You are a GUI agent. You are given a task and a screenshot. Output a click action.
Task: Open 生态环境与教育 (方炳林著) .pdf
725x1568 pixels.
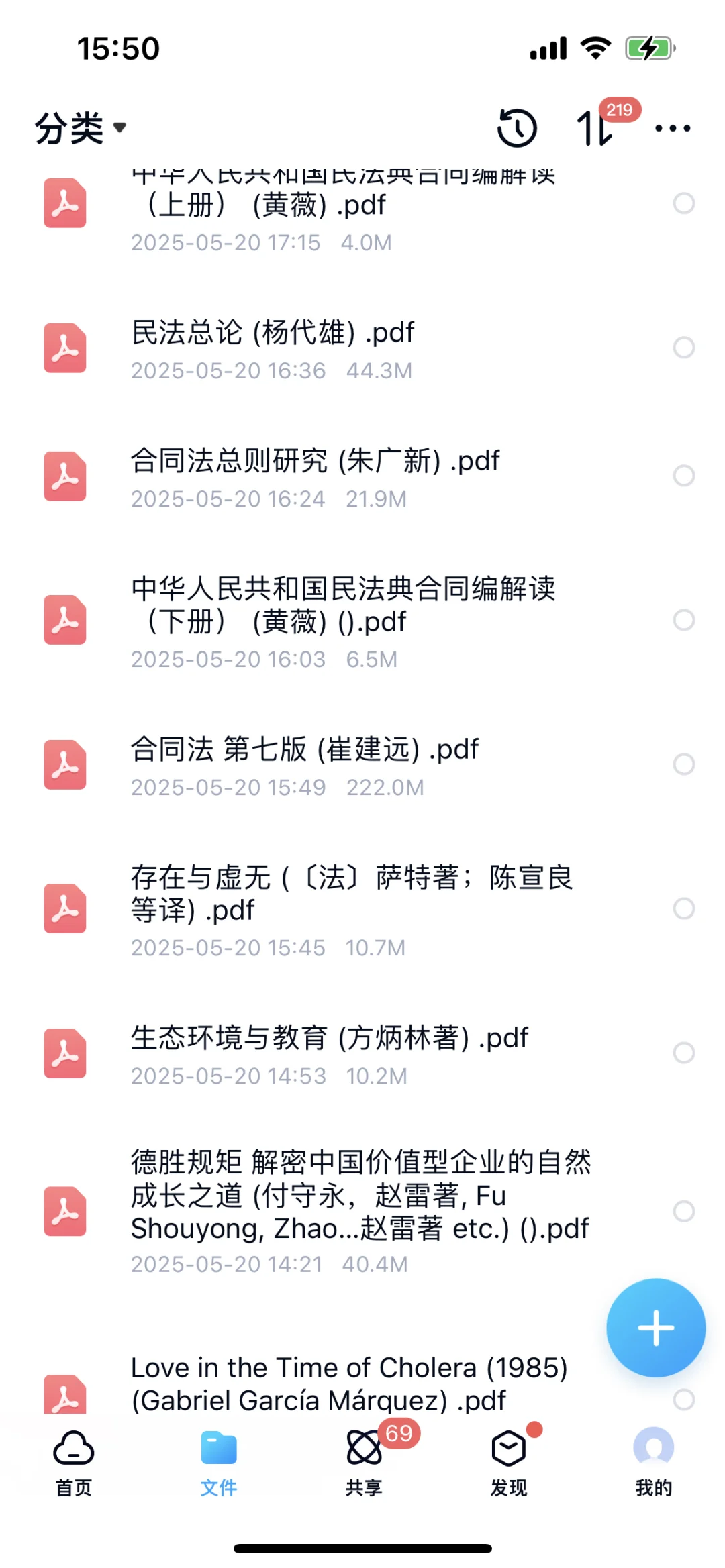tap(362, 1054)
